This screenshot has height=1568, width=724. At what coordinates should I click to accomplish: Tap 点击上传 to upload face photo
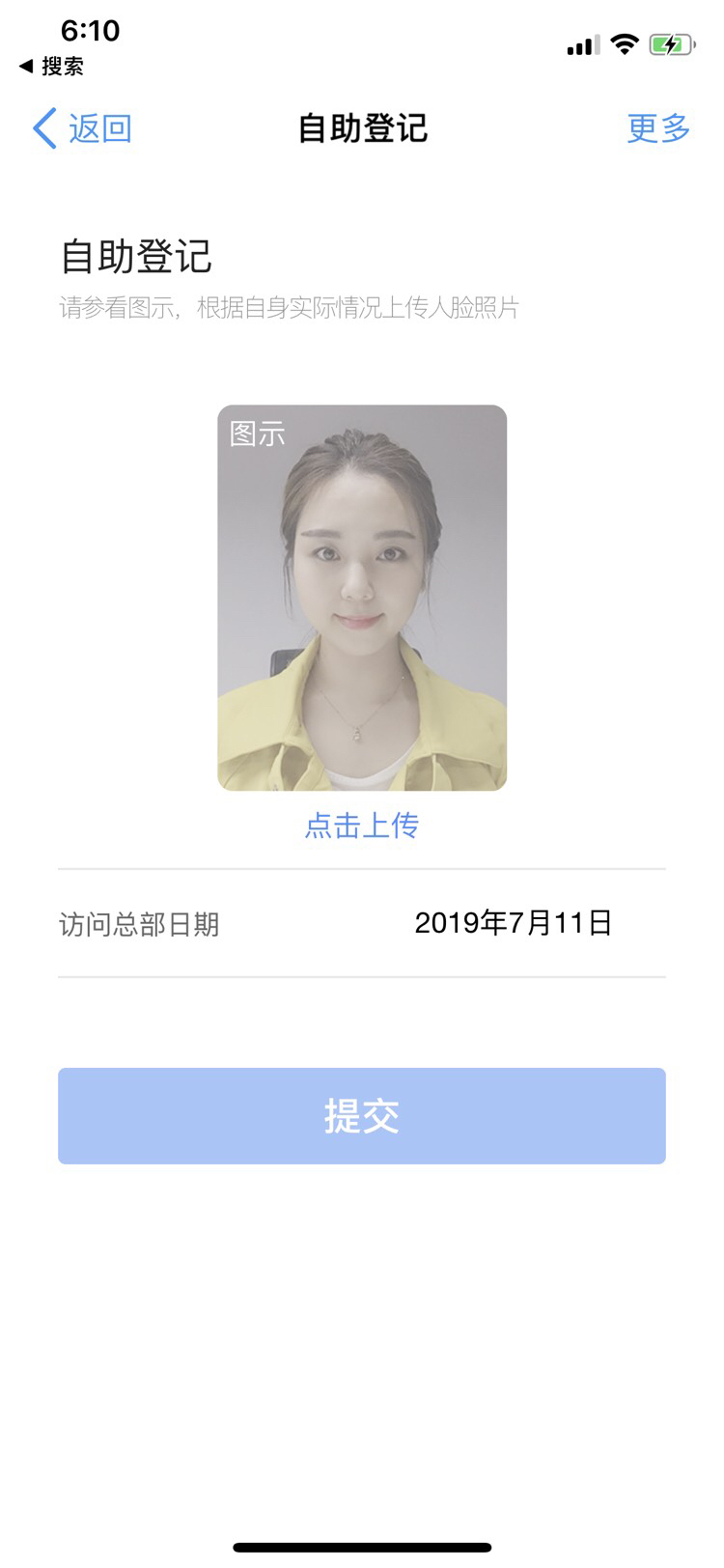point(362,826)
